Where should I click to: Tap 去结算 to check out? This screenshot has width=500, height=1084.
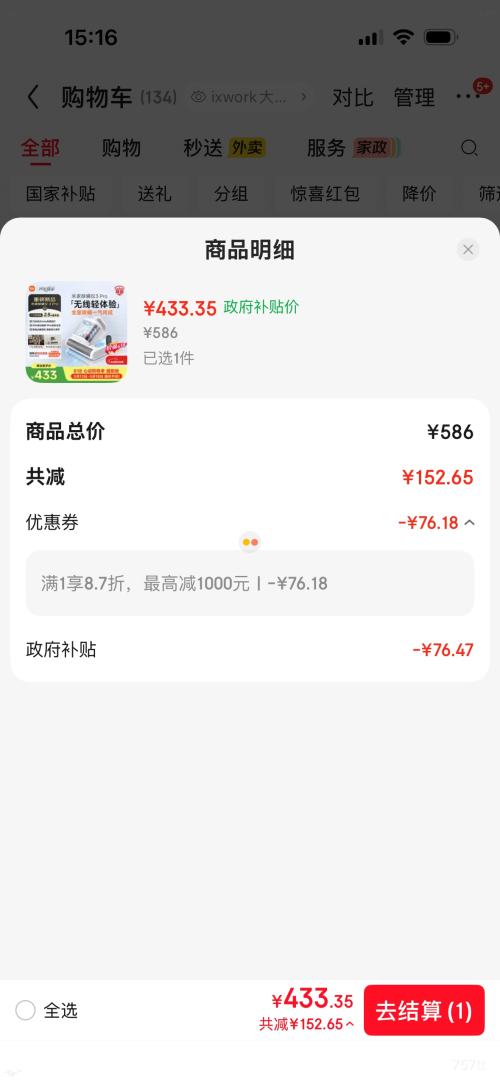click(x=424, y=1011)
